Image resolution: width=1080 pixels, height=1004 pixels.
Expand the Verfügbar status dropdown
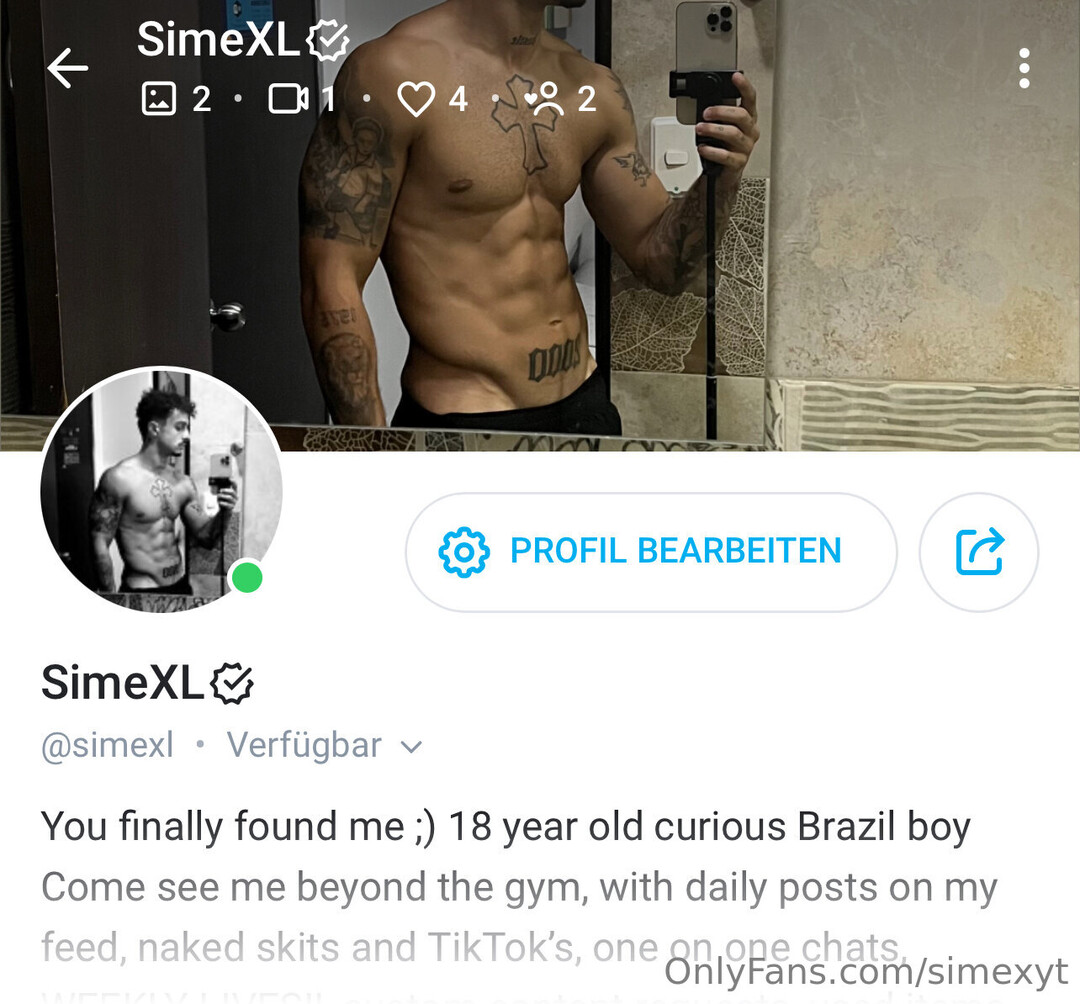coord(412,746)
